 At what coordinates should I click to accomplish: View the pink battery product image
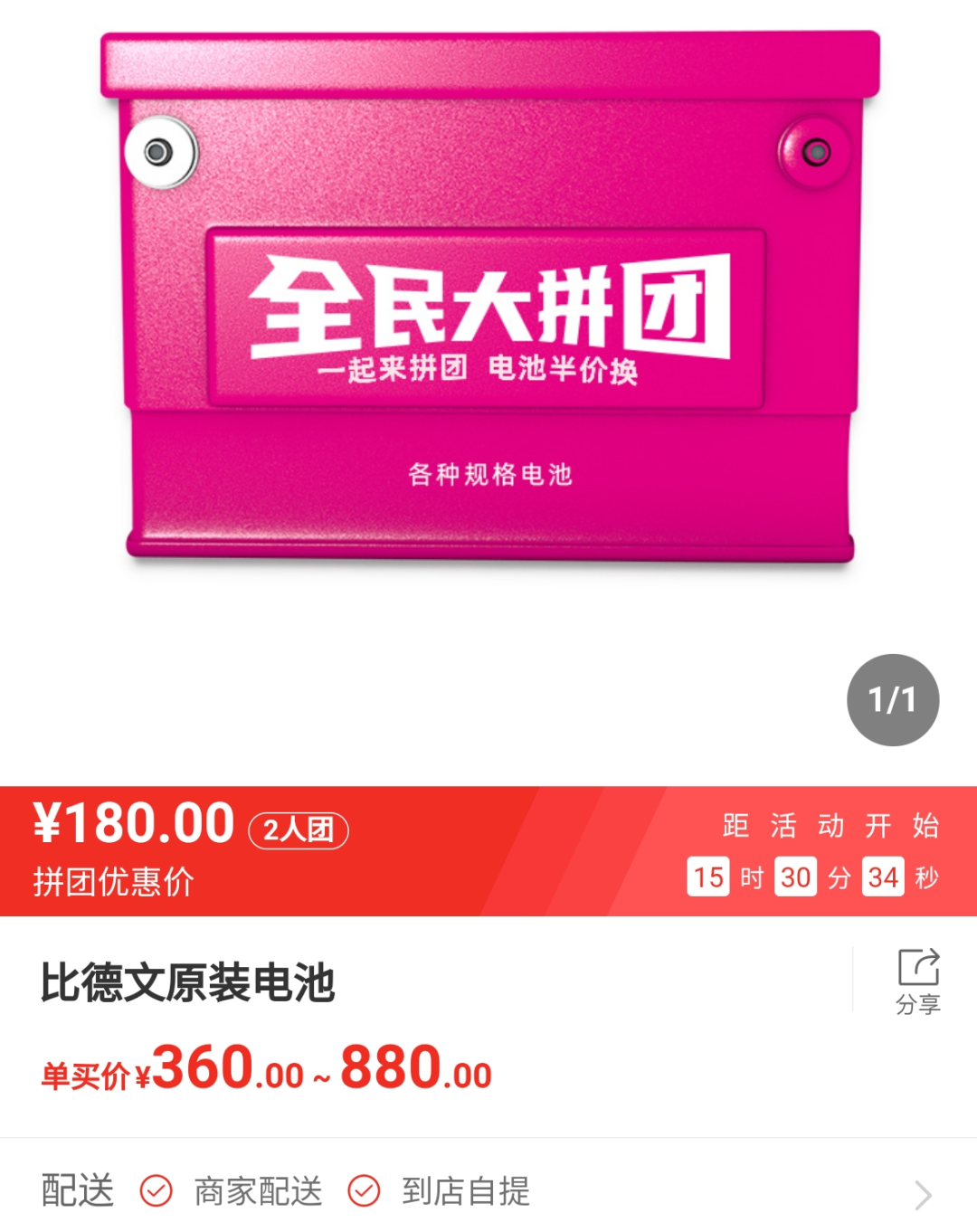tap(488, 299)
